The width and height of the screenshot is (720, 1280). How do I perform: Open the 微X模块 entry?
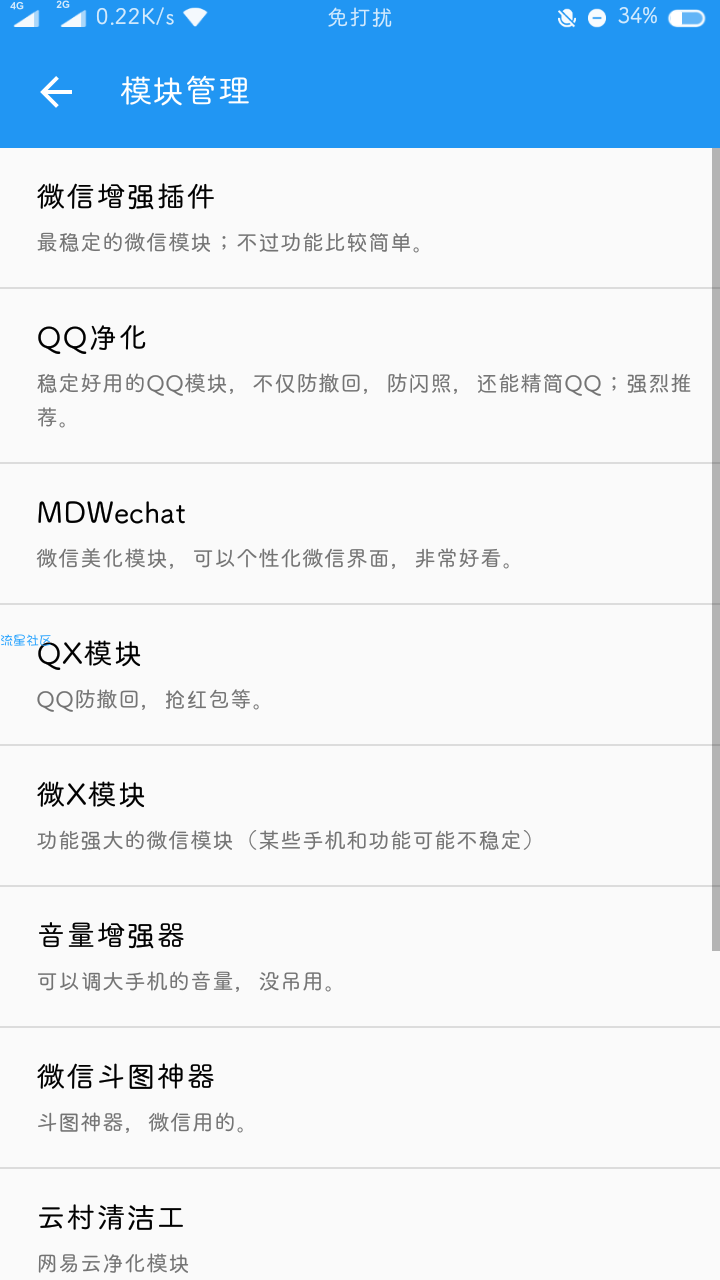pos(360,816)
